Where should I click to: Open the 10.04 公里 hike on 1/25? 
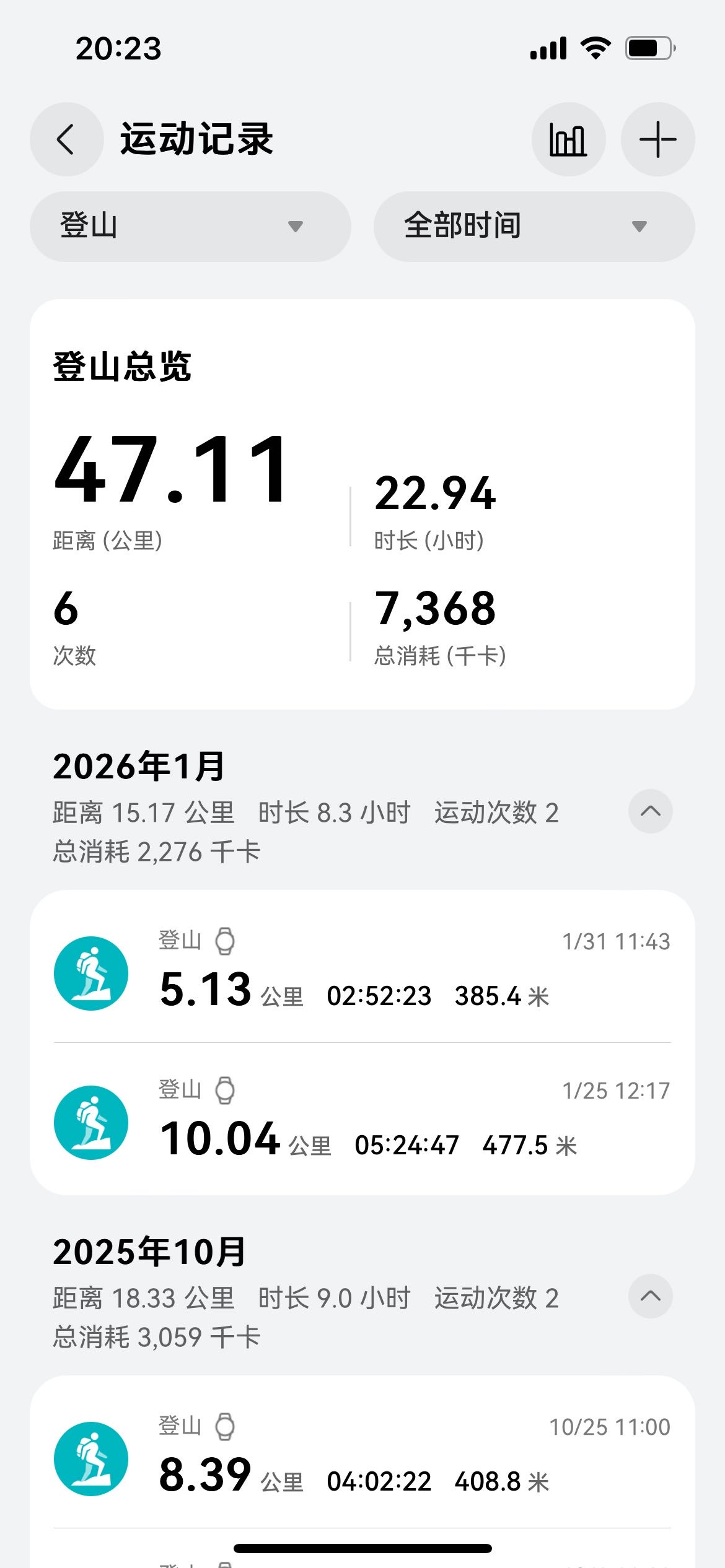pyautogui.click(x=362, y=1121)
